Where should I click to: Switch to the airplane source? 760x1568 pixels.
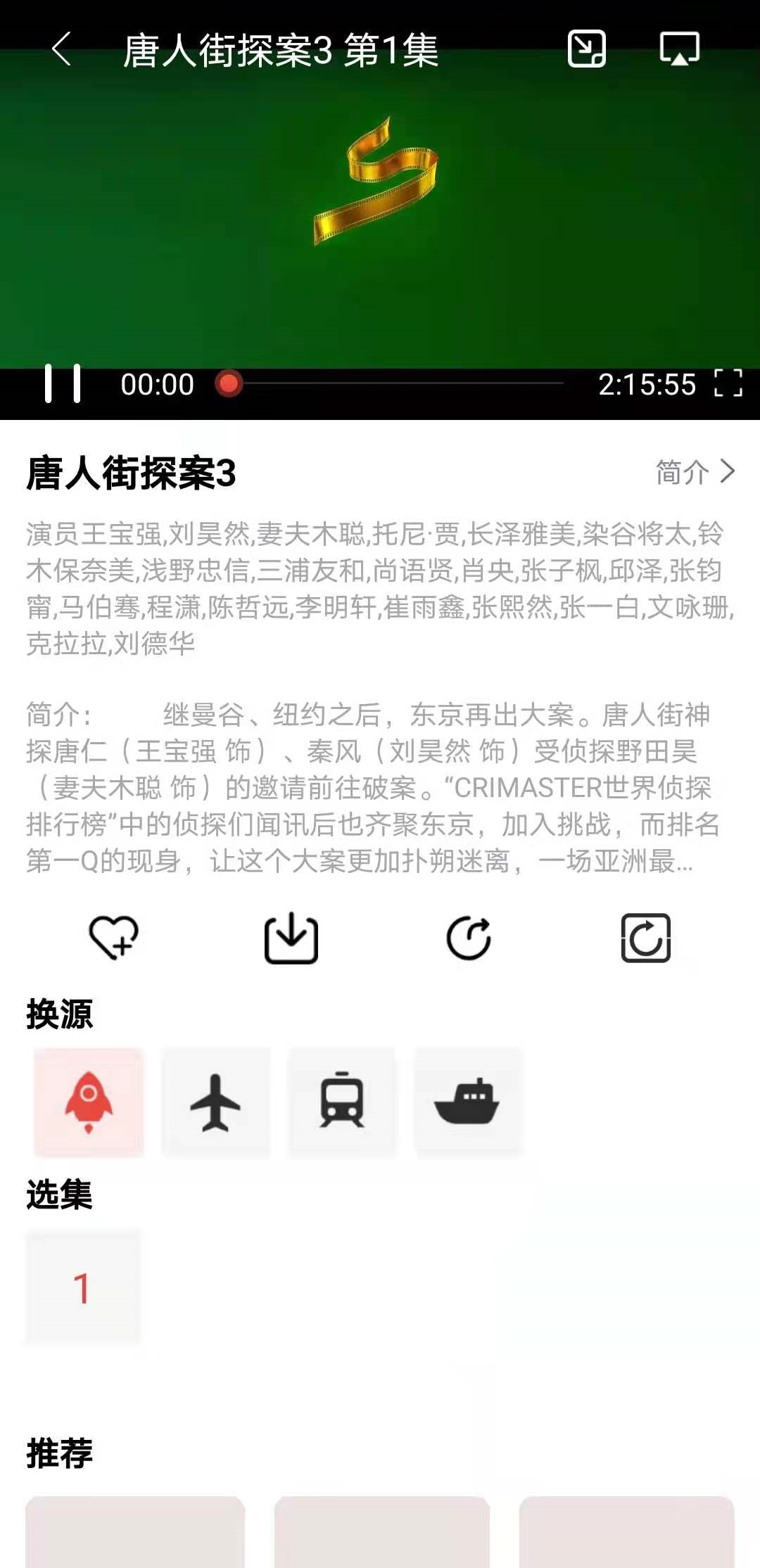click(x=215, y=1102)
